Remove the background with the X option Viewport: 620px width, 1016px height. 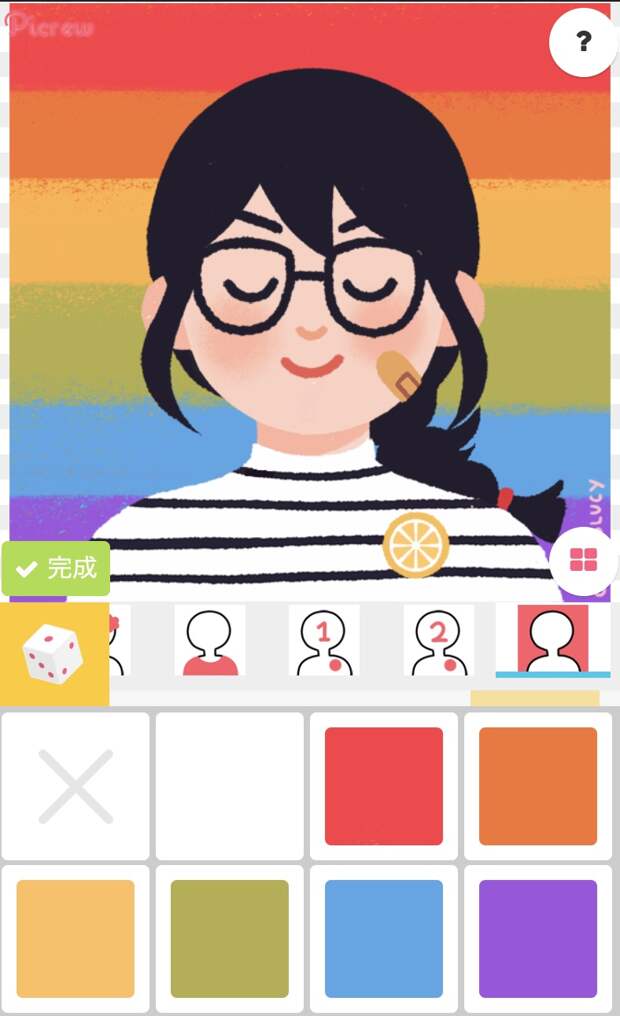[75, 786]
